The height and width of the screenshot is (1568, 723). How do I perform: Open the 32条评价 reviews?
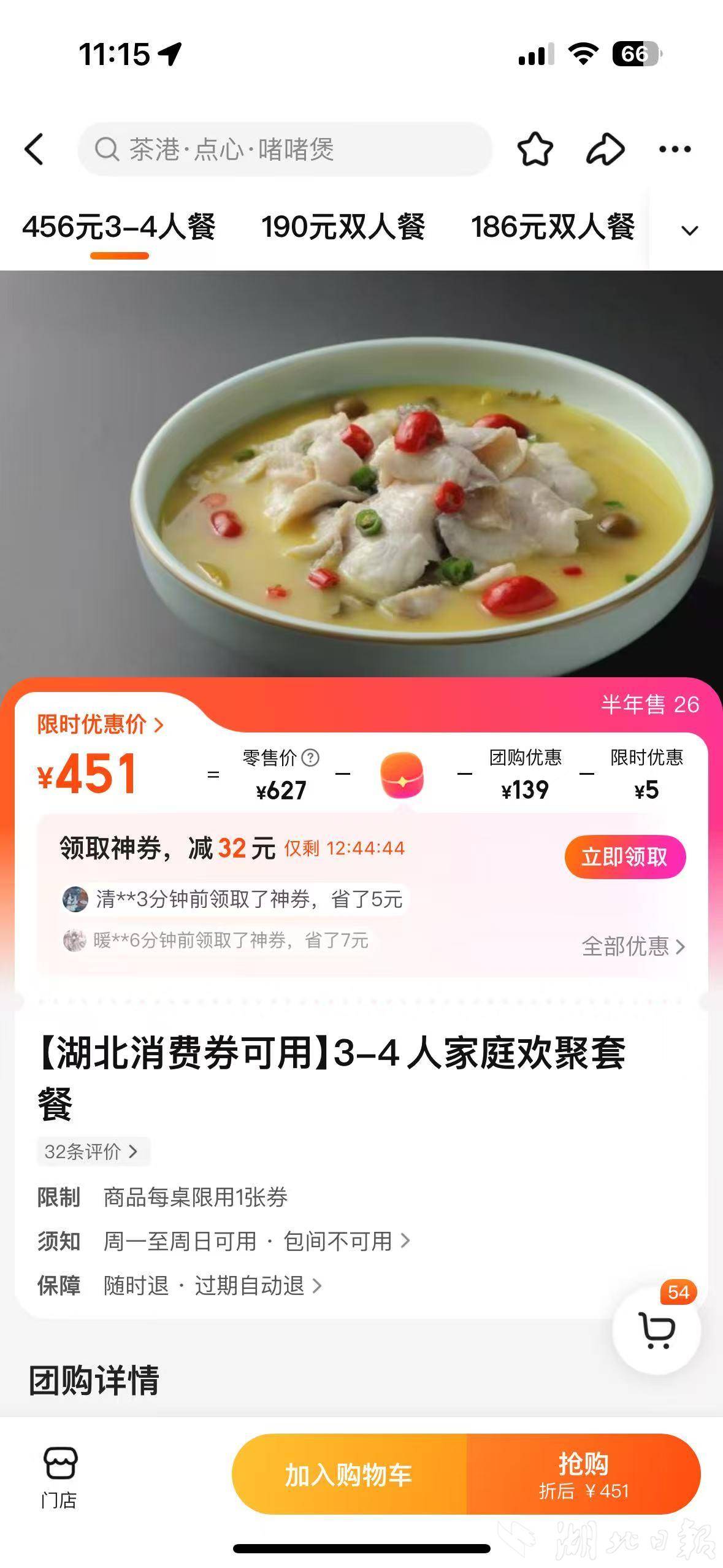[x=92, y=1151]
